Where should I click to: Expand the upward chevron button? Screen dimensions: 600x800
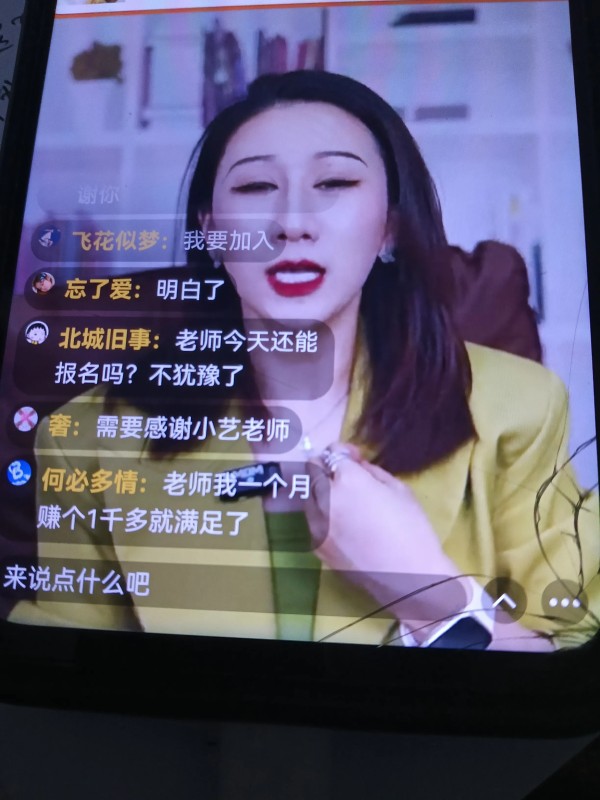tap(504, 601)
